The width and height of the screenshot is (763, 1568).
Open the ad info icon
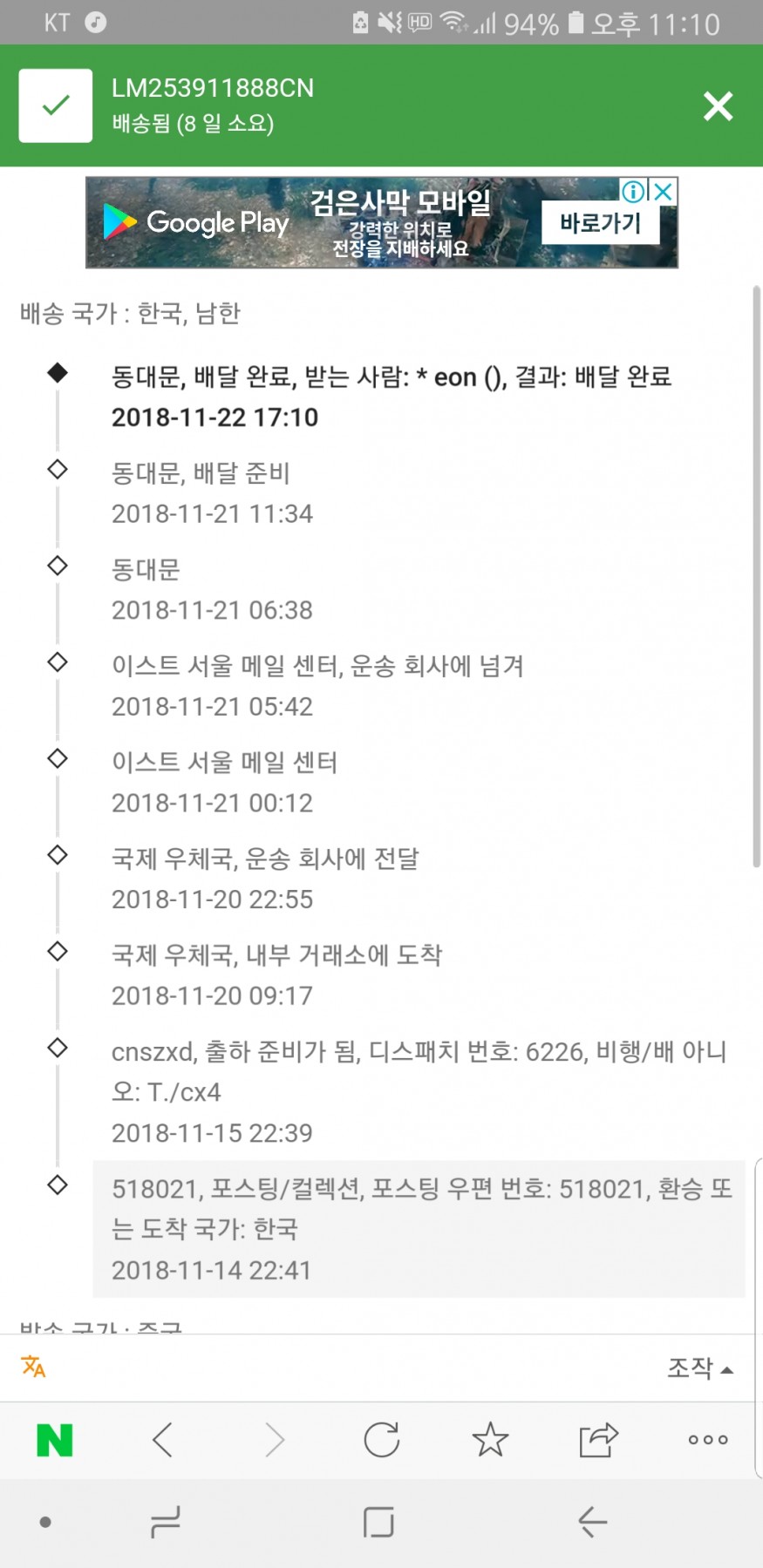[x=633, y=191]
